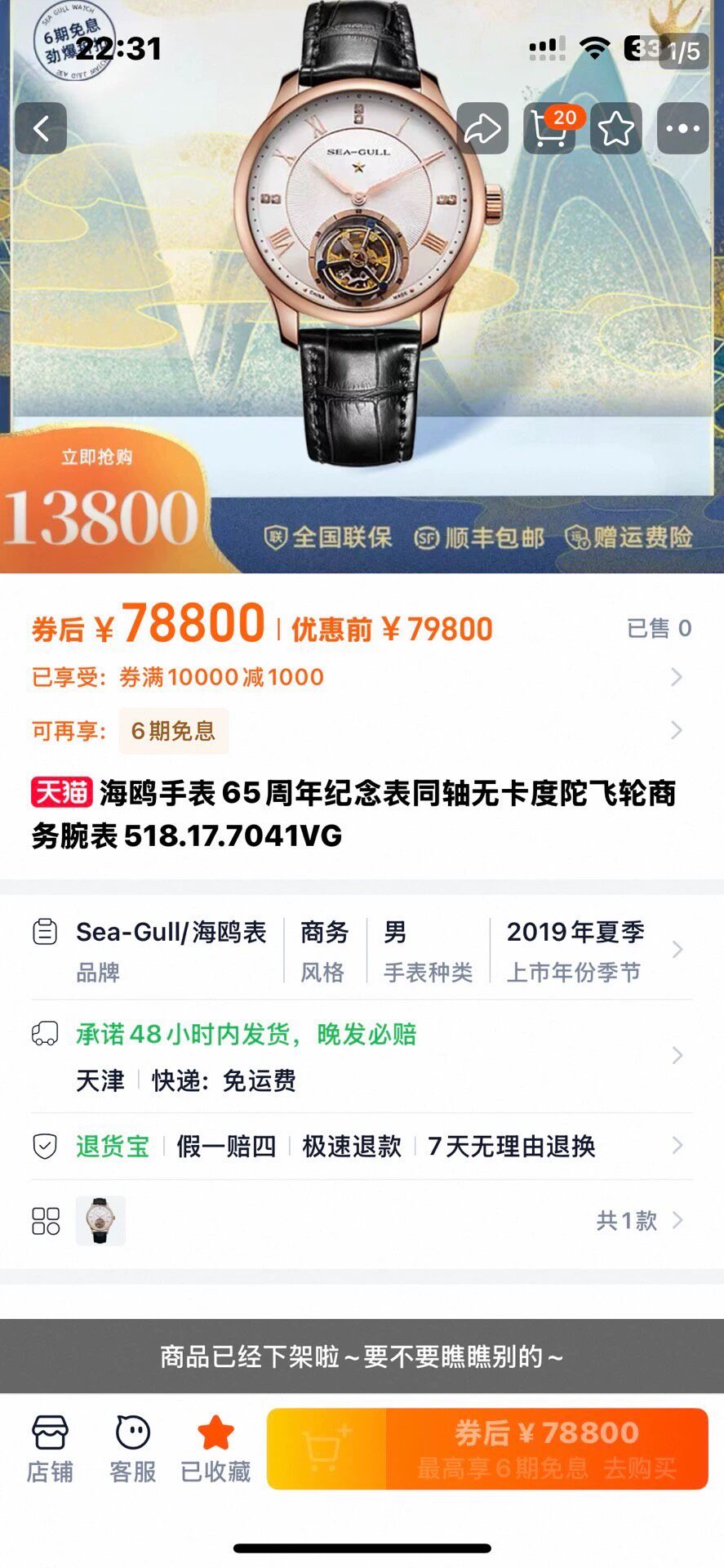Open the 48小时内发货 shipping details
This screenshot has height=1568, width=724.
pos(362,1057)
